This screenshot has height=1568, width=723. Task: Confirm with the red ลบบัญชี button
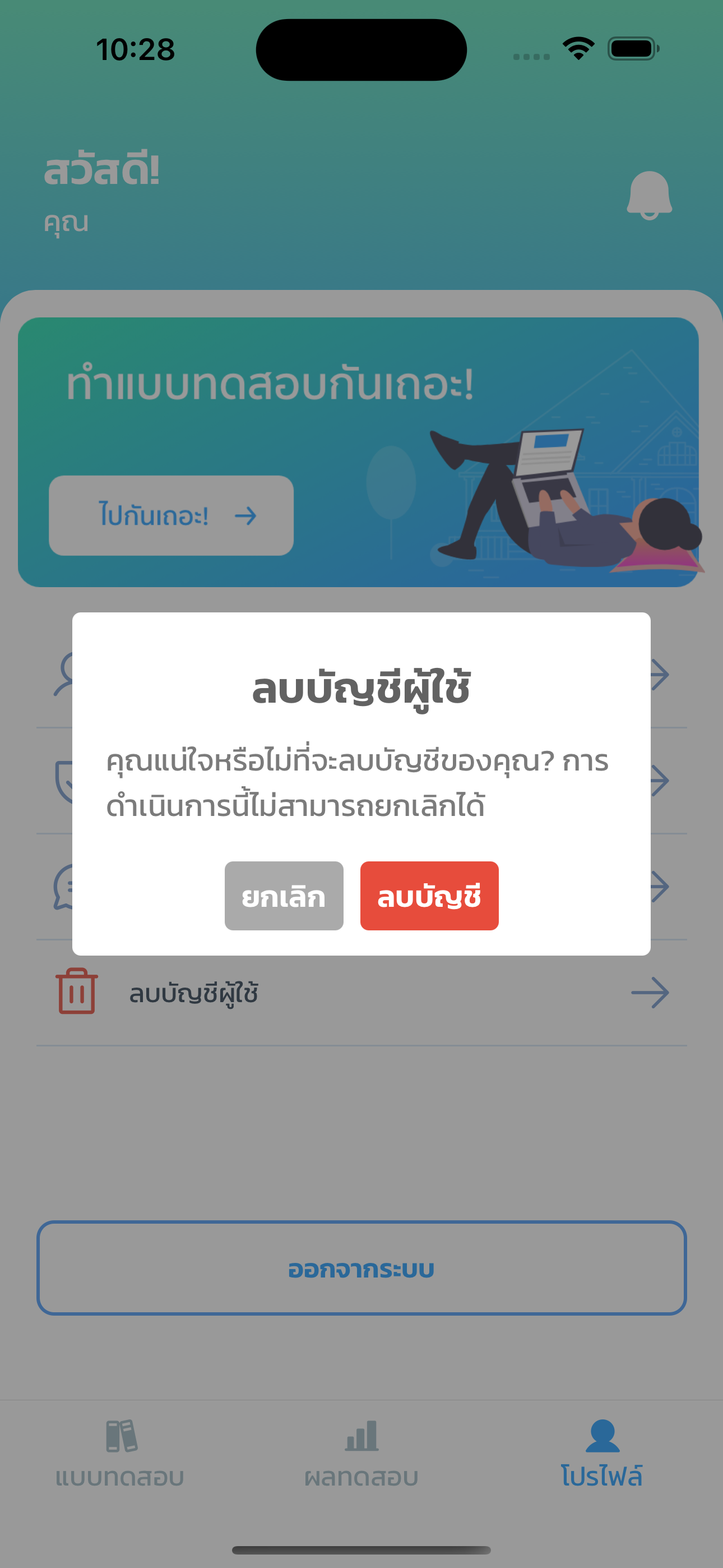[x=429, y=896]
